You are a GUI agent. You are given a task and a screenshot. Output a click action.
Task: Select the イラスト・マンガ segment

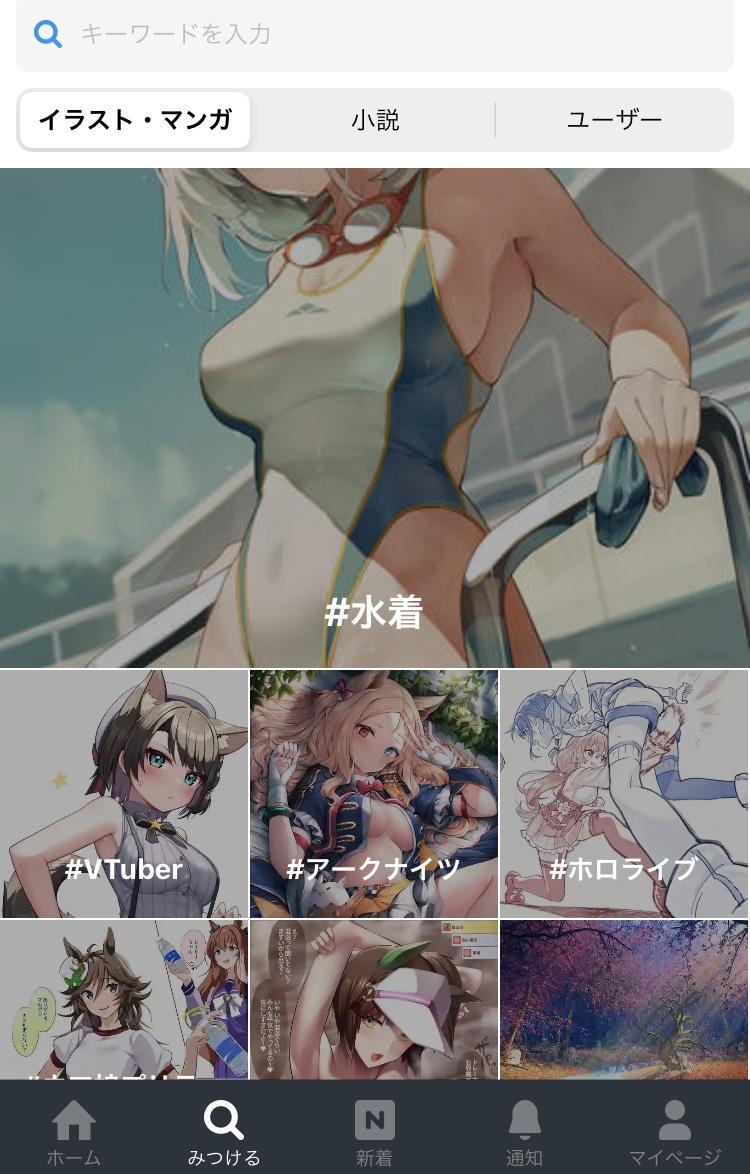coord(135,121)
